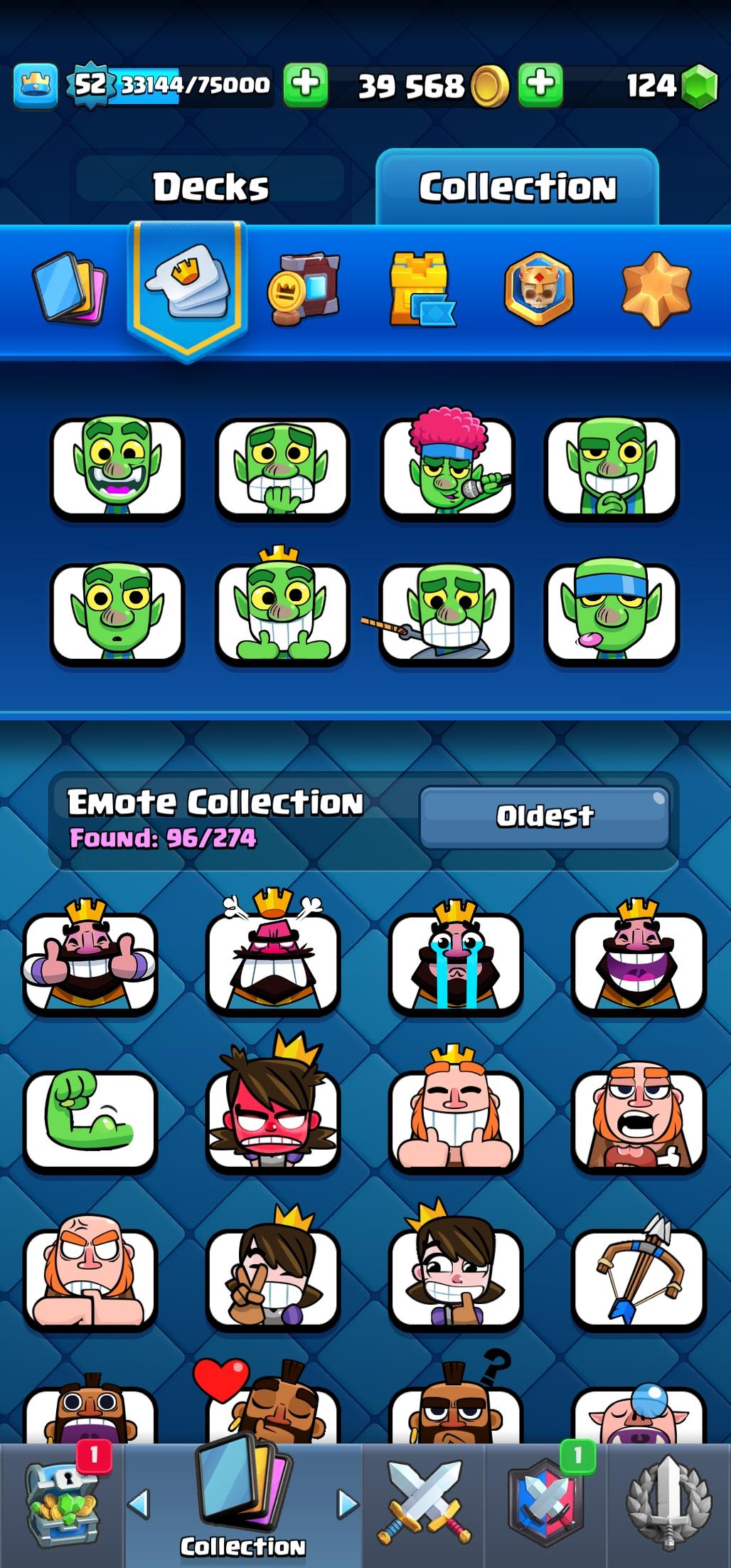Change emote sorting from Oldest

(x=545, y=816)
